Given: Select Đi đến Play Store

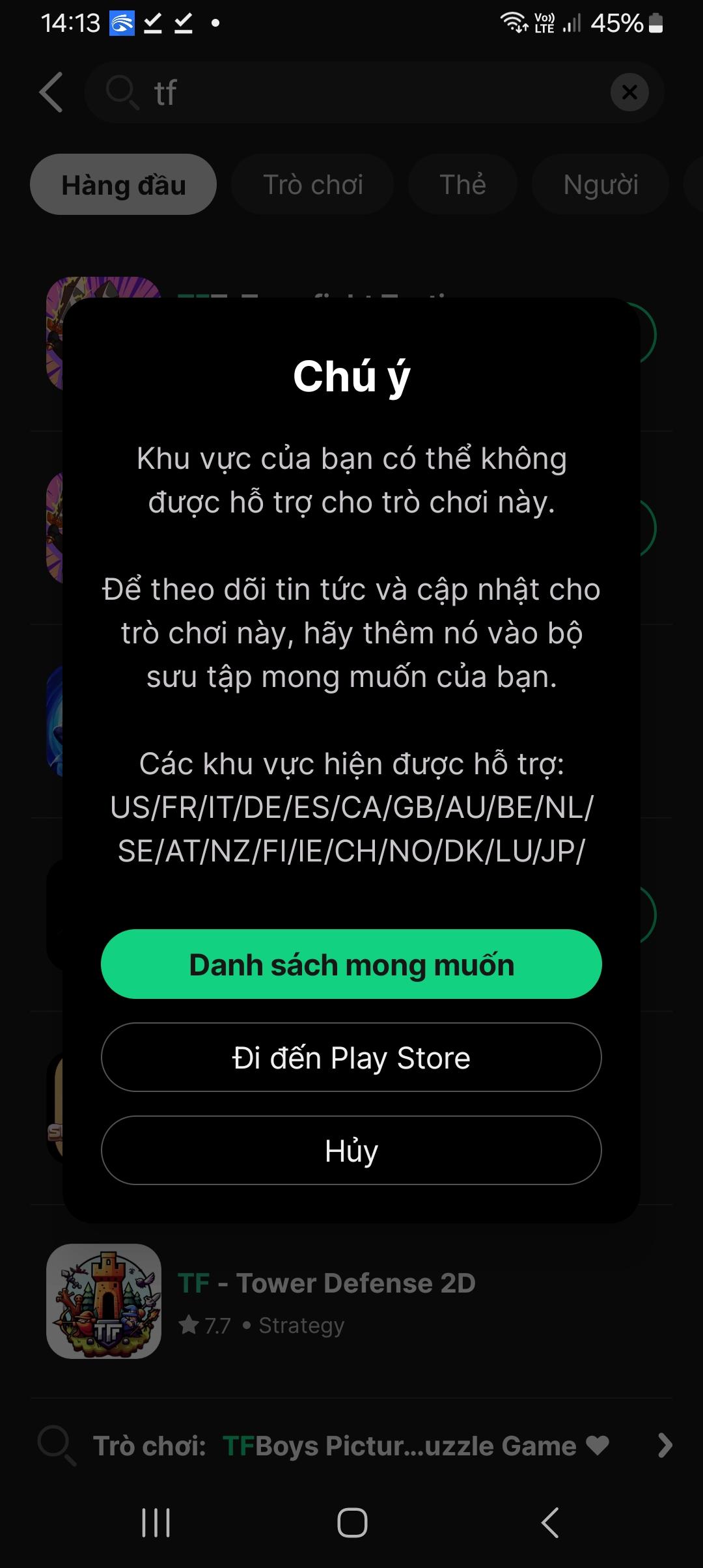Looking at the screenshot, I should [x=351, y=1057].
